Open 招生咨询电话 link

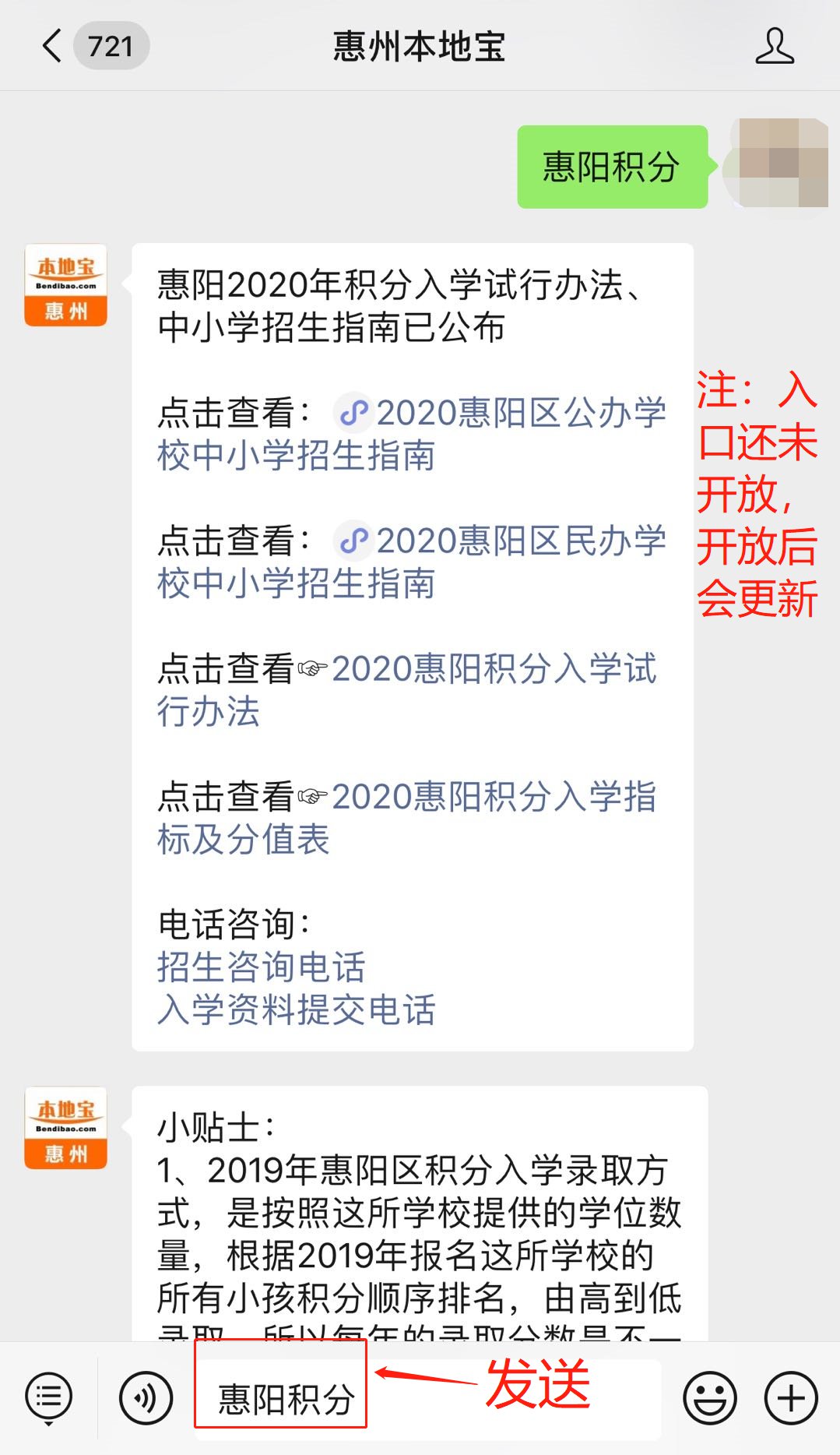261,967
